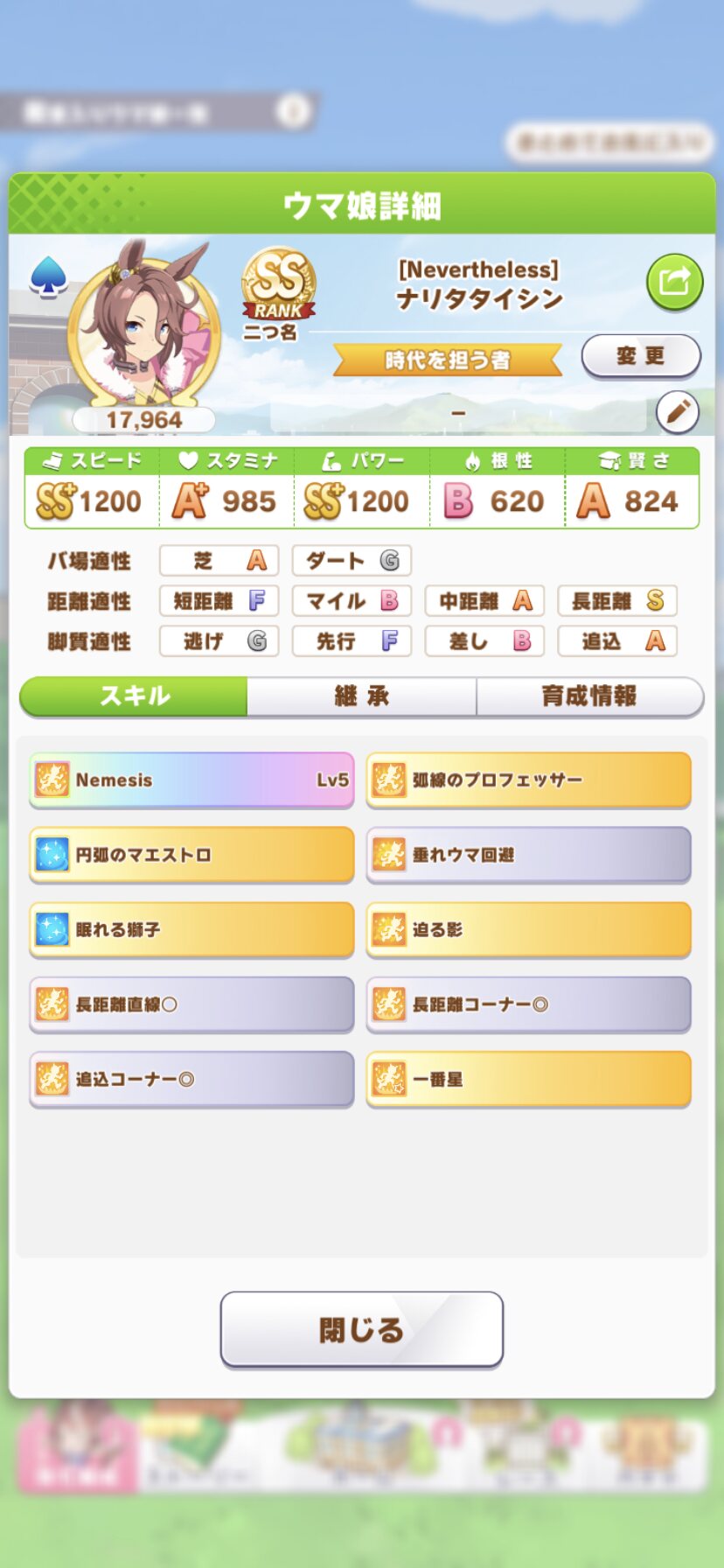Share this Uma Musume detail screen

coord(674,282)
